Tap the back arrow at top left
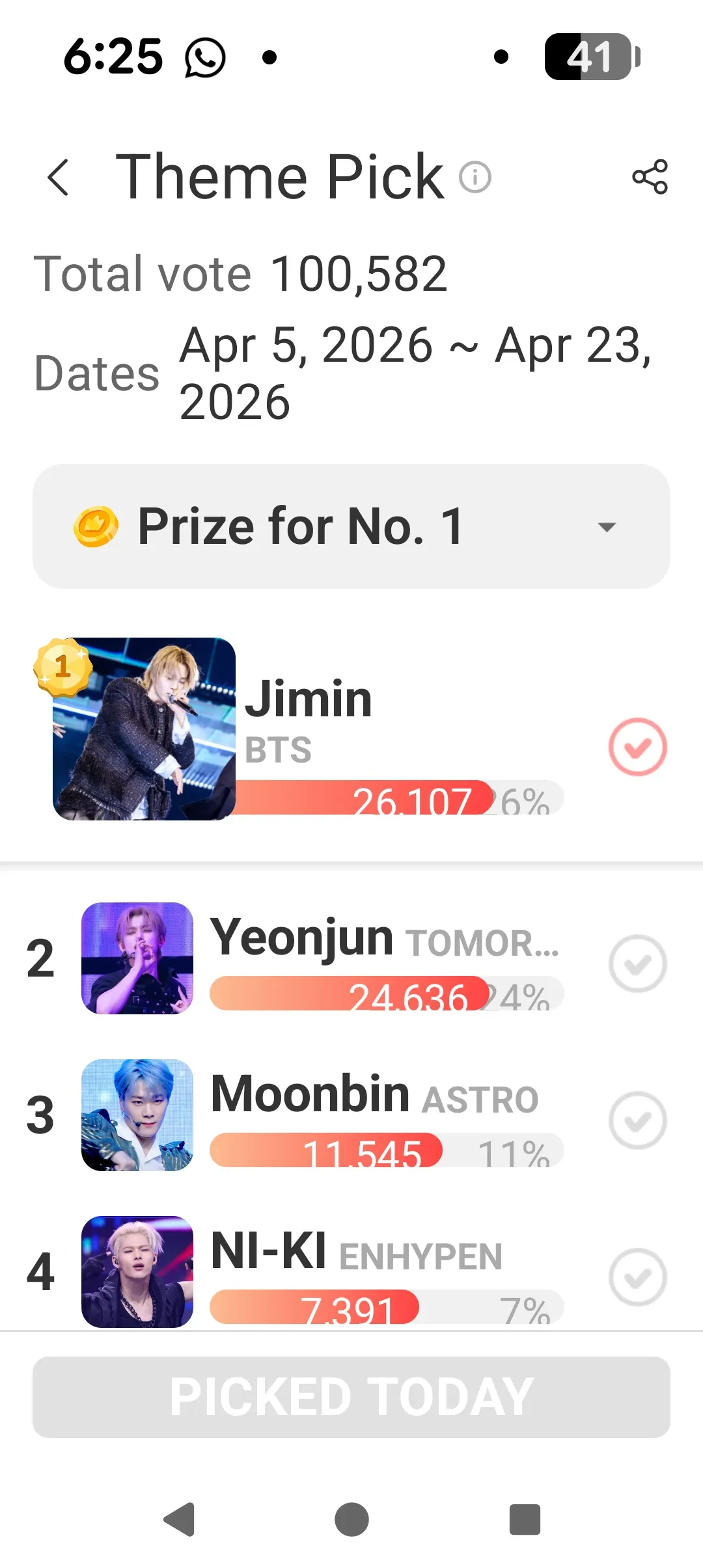The width and height of the screenshot is (703, 1568). click(59, 178)
